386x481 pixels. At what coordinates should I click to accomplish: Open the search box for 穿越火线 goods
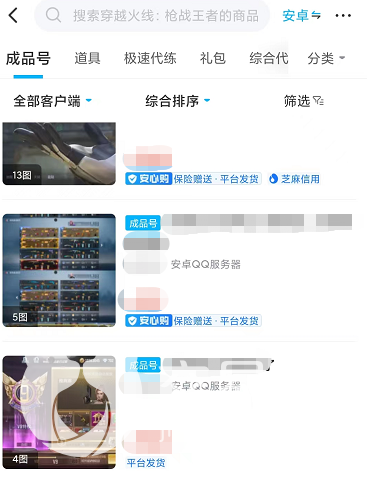point(152,15)
